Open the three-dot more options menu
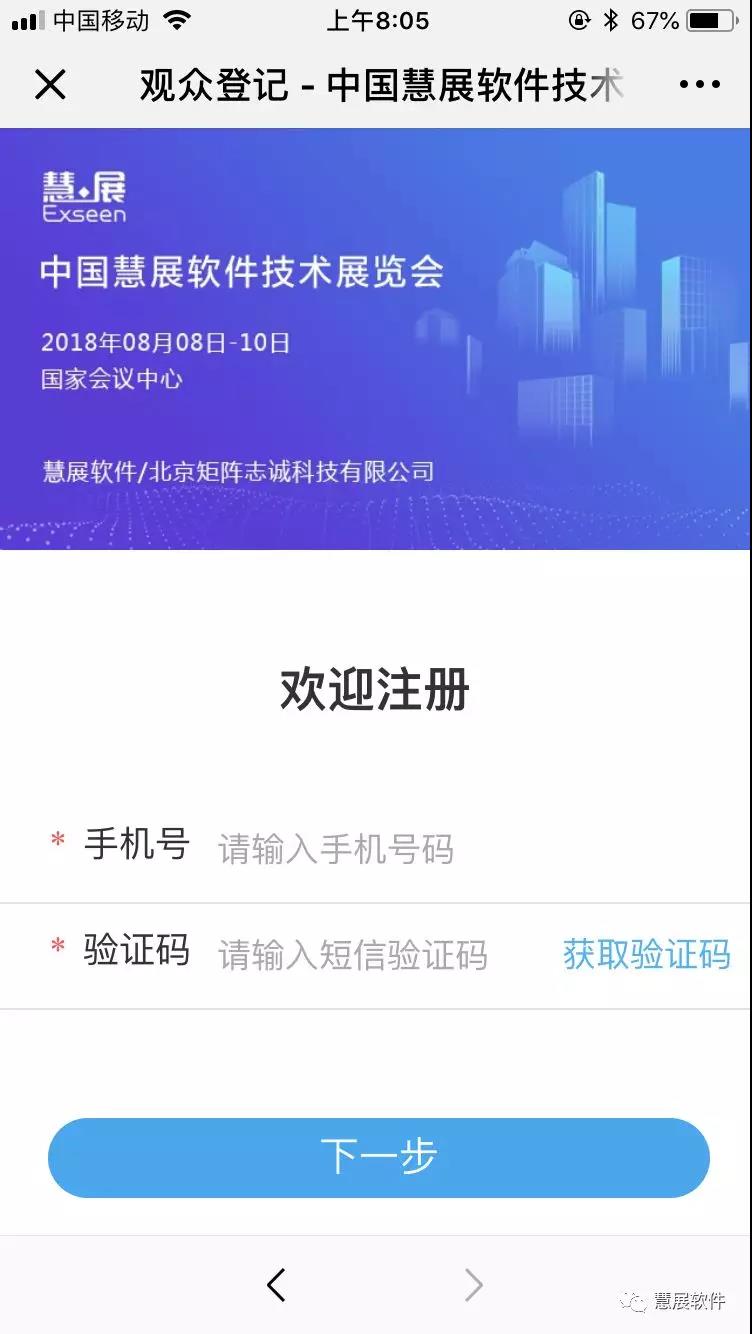The width and height of the screenshot is (752, 1334). click(x=699, y=85)
